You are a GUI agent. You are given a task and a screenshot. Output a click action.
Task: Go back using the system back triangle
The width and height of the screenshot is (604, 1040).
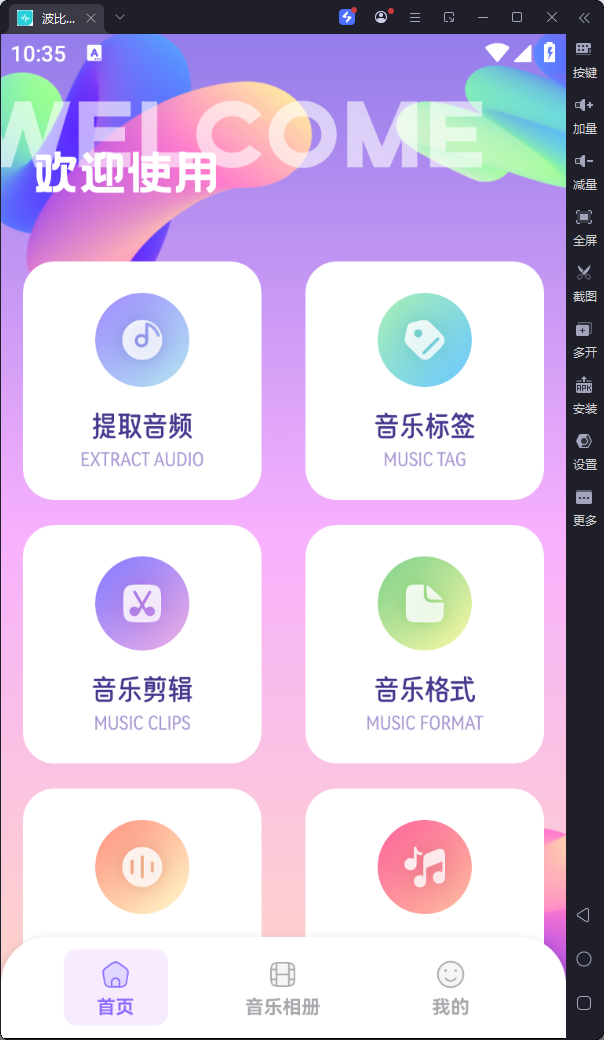pyautogui.click(x=584, y=915)
